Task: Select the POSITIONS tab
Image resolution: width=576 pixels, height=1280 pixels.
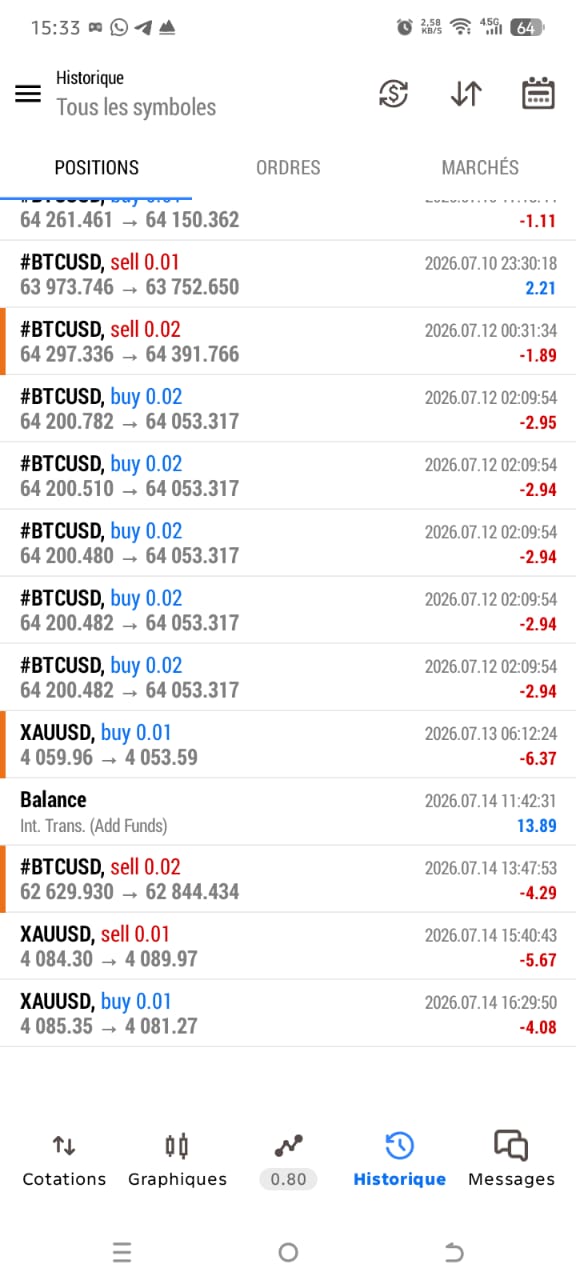Action: coord(96,167)
